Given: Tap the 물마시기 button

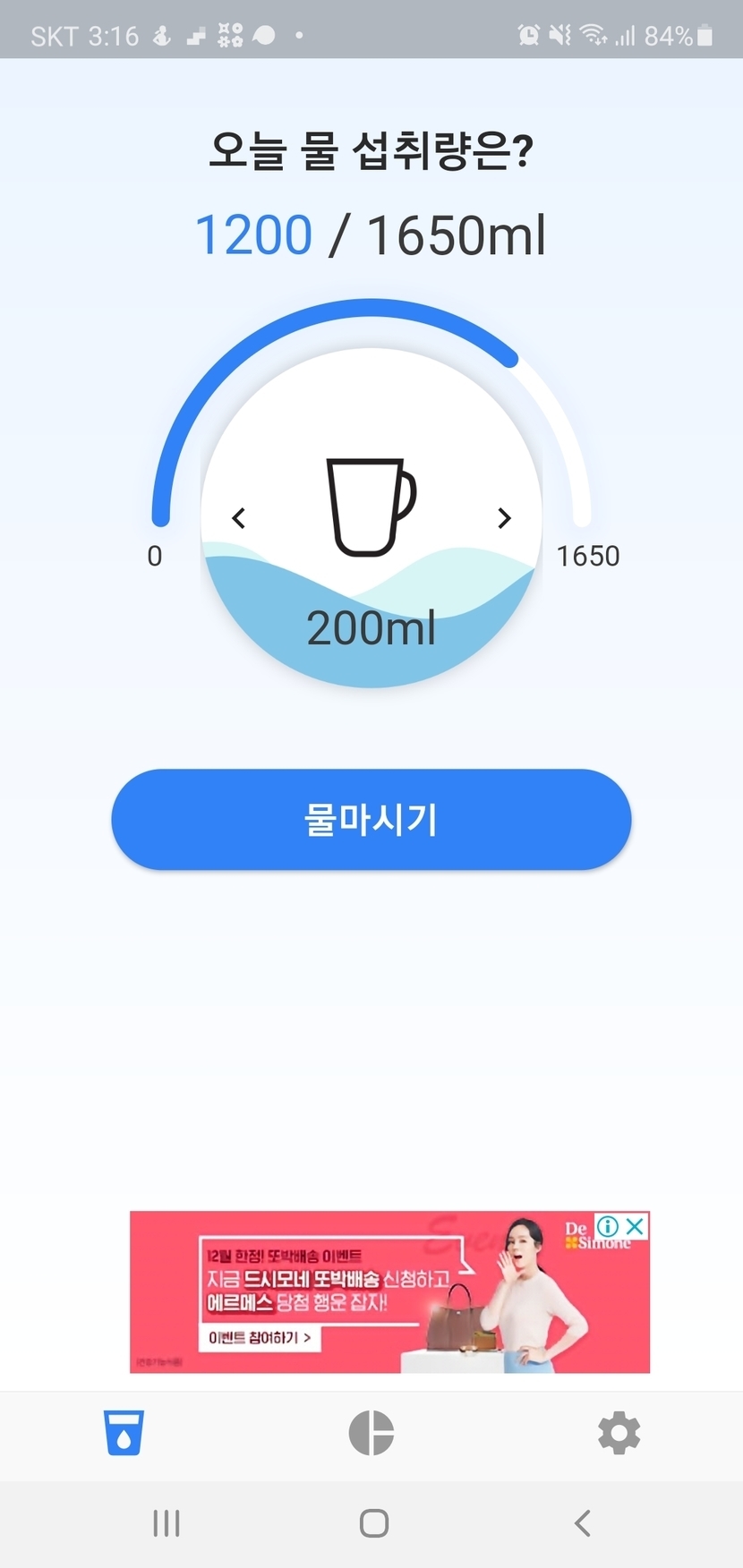Looking at the screenshot, I should click(371, 819).
